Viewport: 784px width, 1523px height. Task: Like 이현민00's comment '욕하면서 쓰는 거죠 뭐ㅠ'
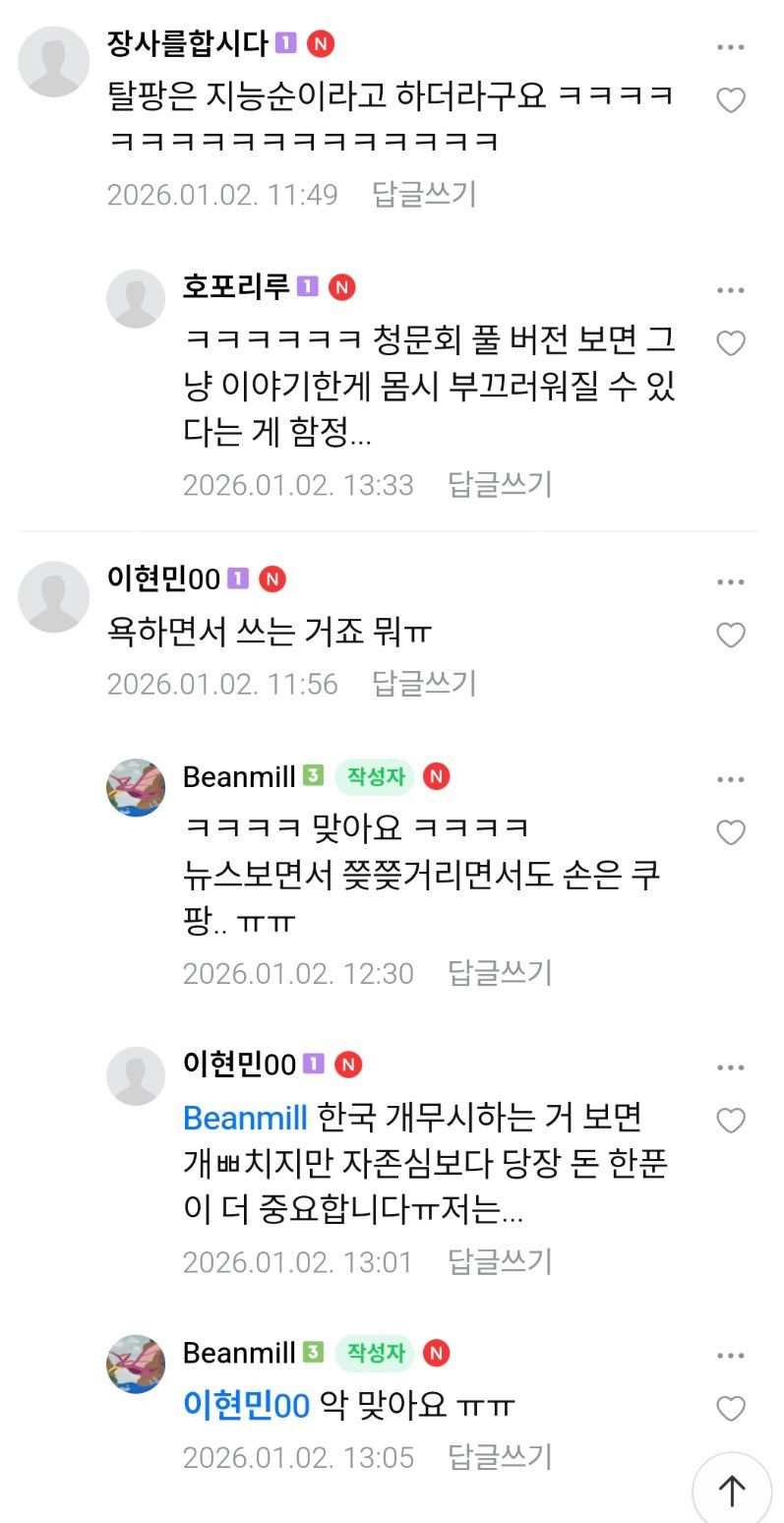coord(730,636)
